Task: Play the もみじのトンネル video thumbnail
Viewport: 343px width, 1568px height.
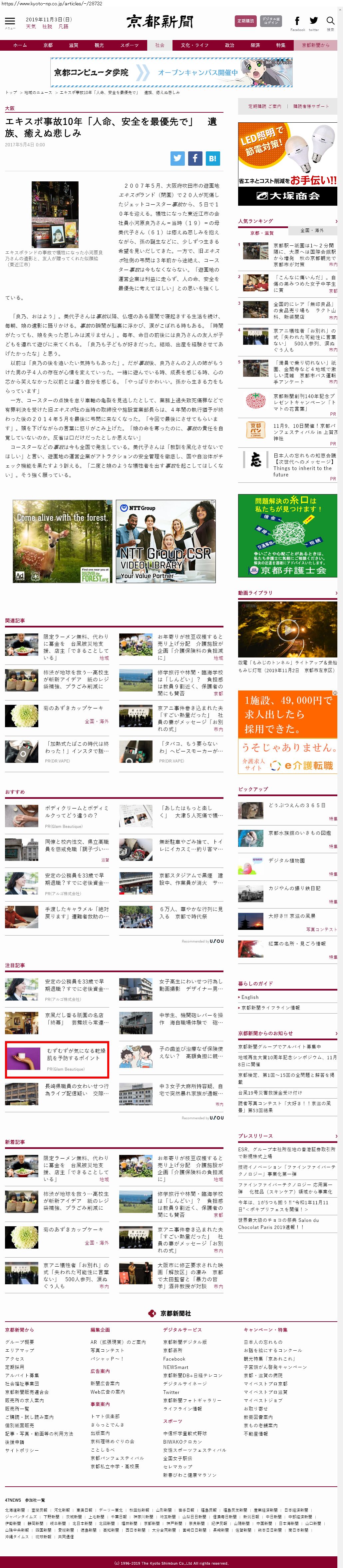Action: coord(287,629)
